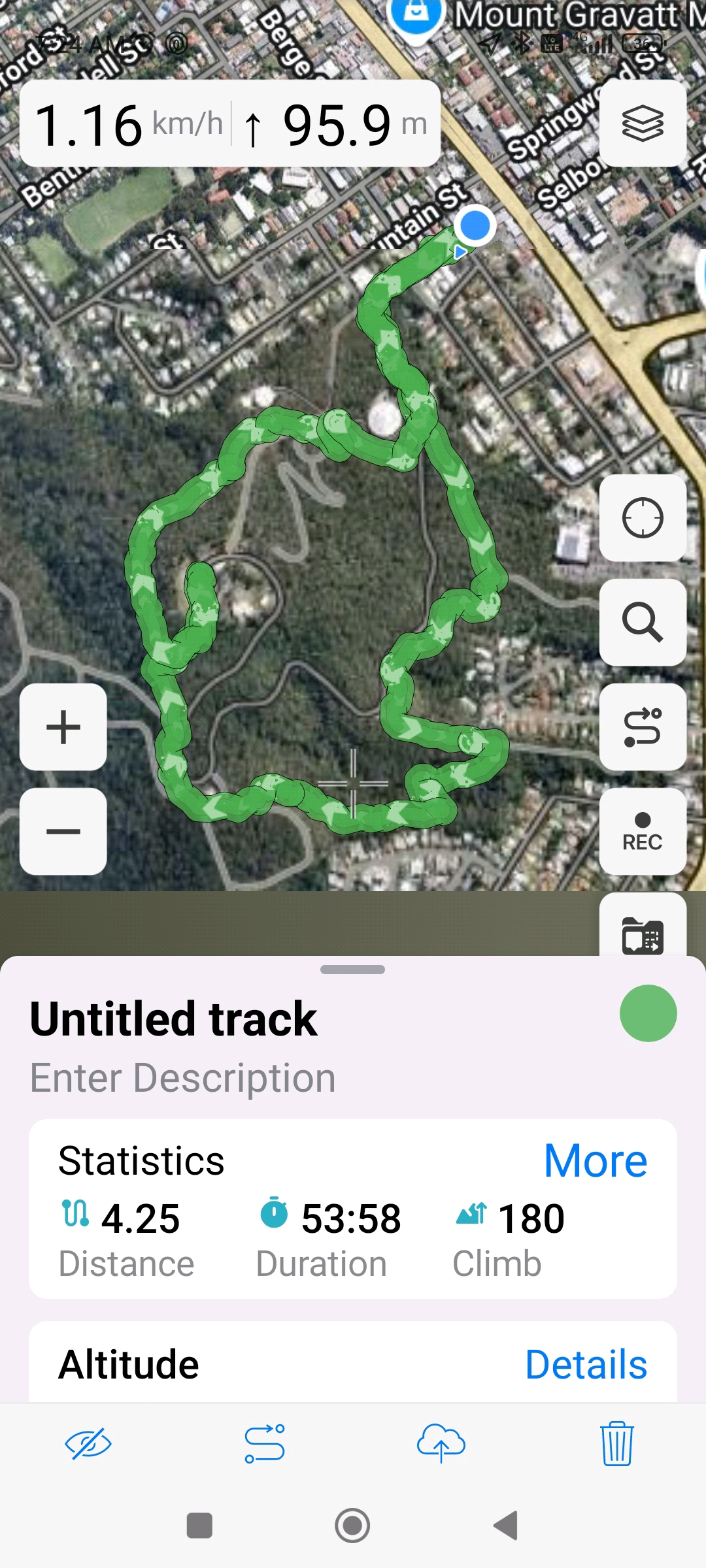Convert track to route in bottom toolbar

point(265,1444)
